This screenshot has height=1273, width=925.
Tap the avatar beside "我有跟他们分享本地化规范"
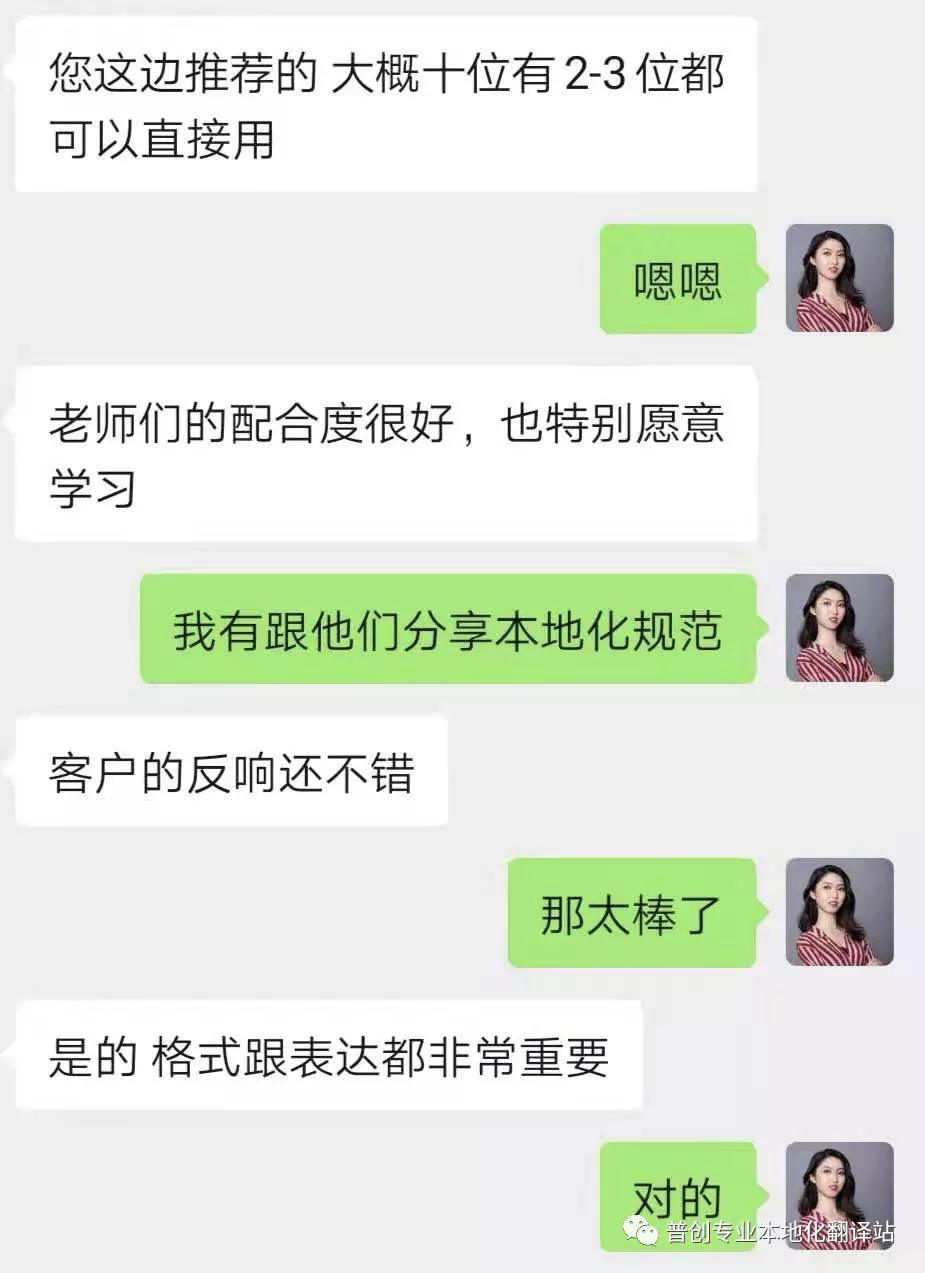[839, 630]
